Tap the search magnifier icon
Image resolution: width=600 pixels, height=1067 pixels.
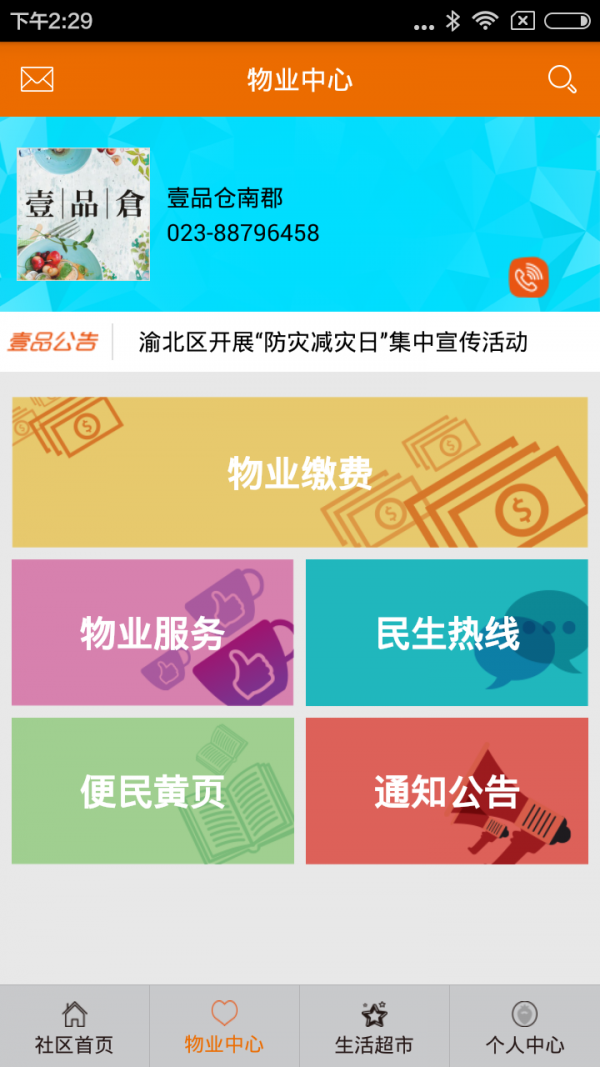pyautogui.click(x=562, y=79)
